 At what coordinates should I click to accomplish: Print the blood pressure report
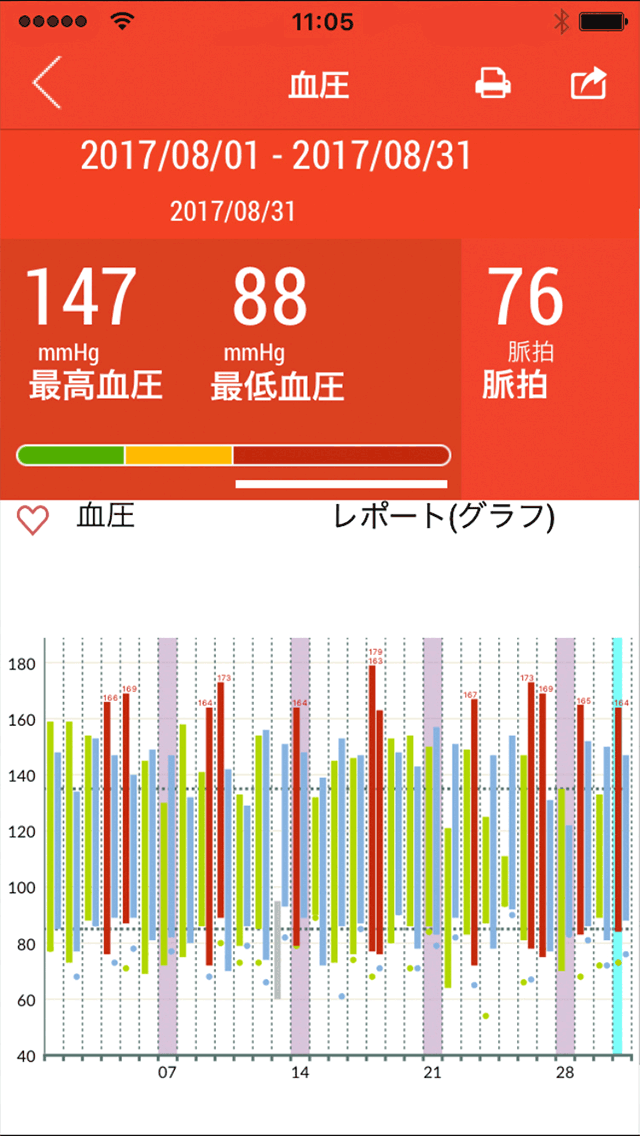(x=493, y=84)
